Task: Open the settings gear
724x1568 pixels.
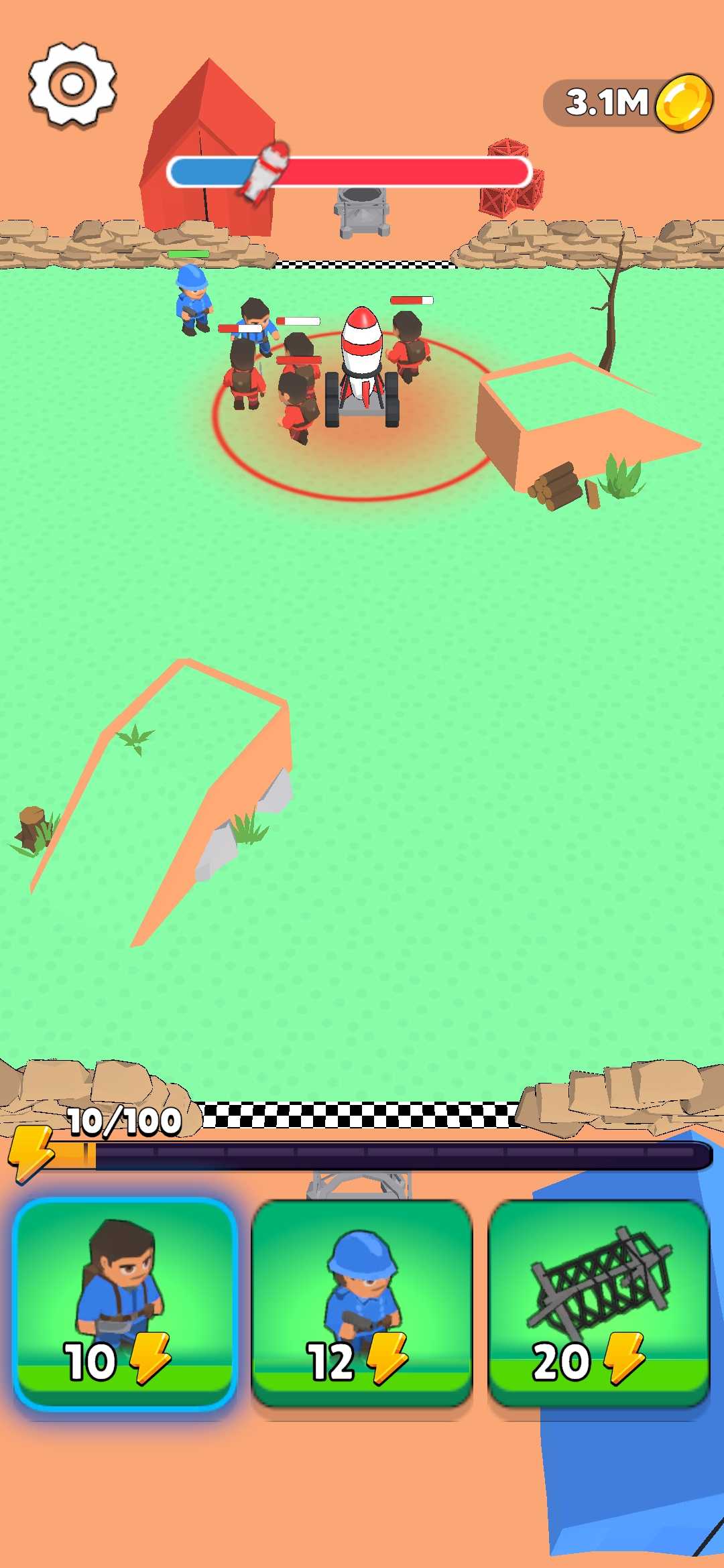Action: coord(72,85)
